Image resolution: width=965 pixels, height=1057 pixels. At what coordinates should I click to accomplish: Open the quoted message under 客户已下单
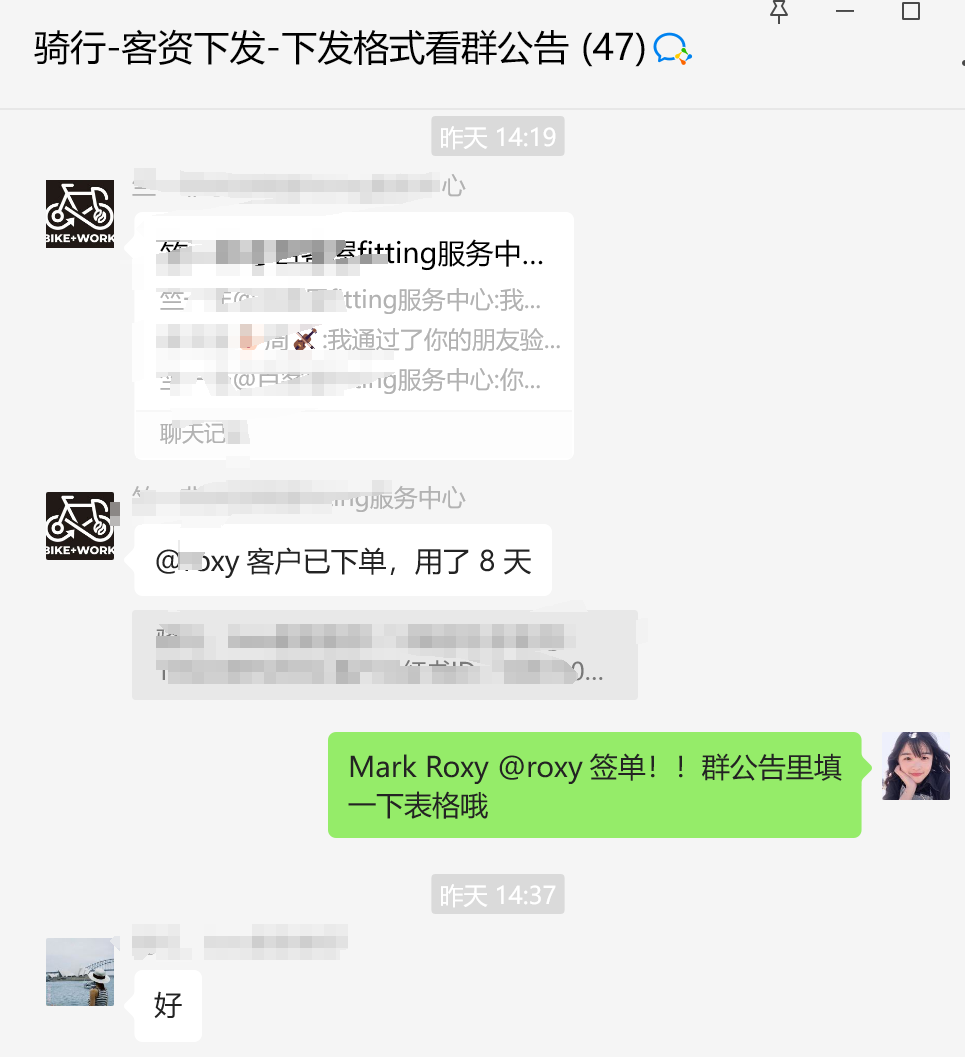[x=384, y=655]
